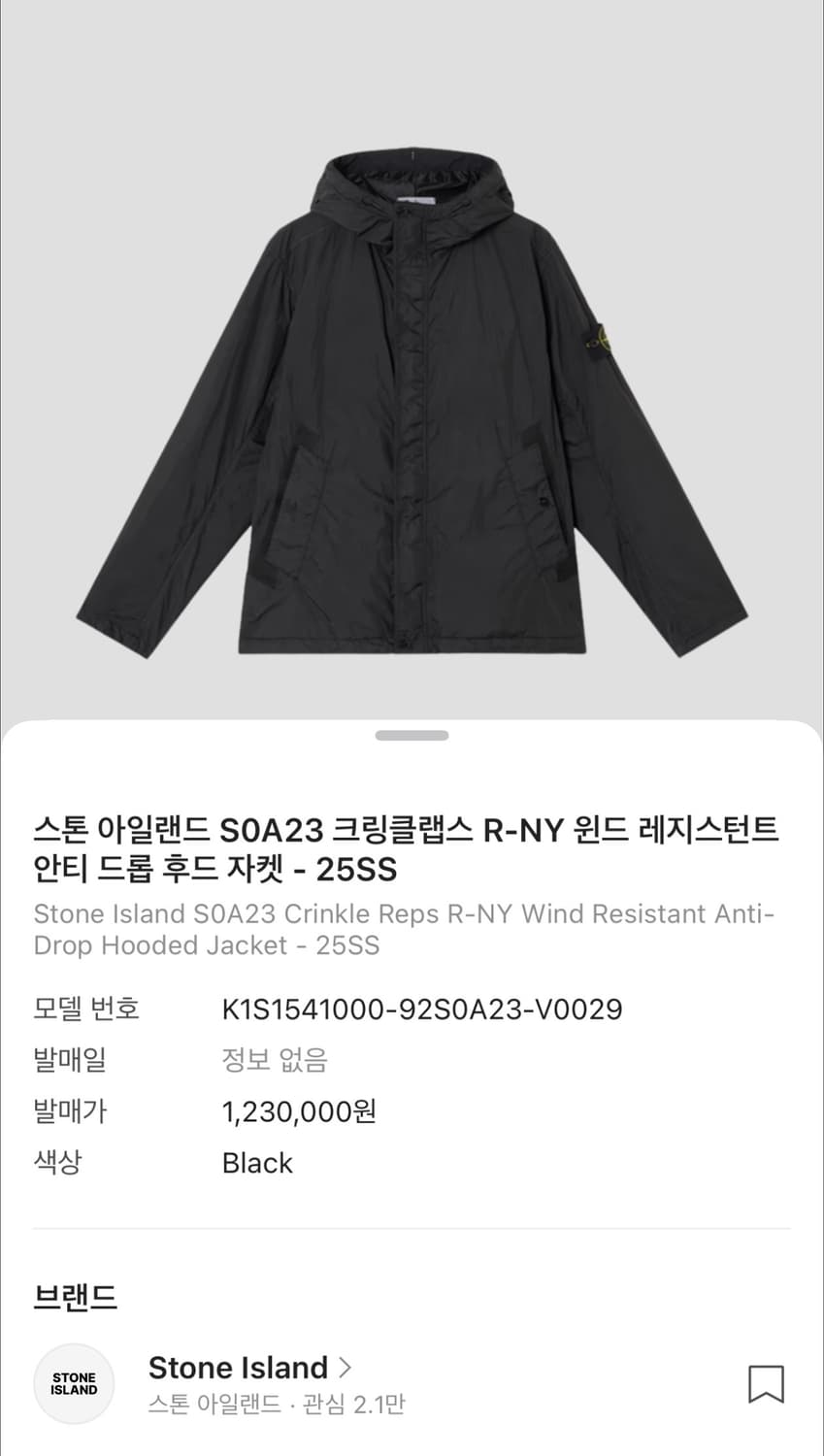
Task: Tap the 색상 label
Action: pyautogui.click(x=60, y=1162)
